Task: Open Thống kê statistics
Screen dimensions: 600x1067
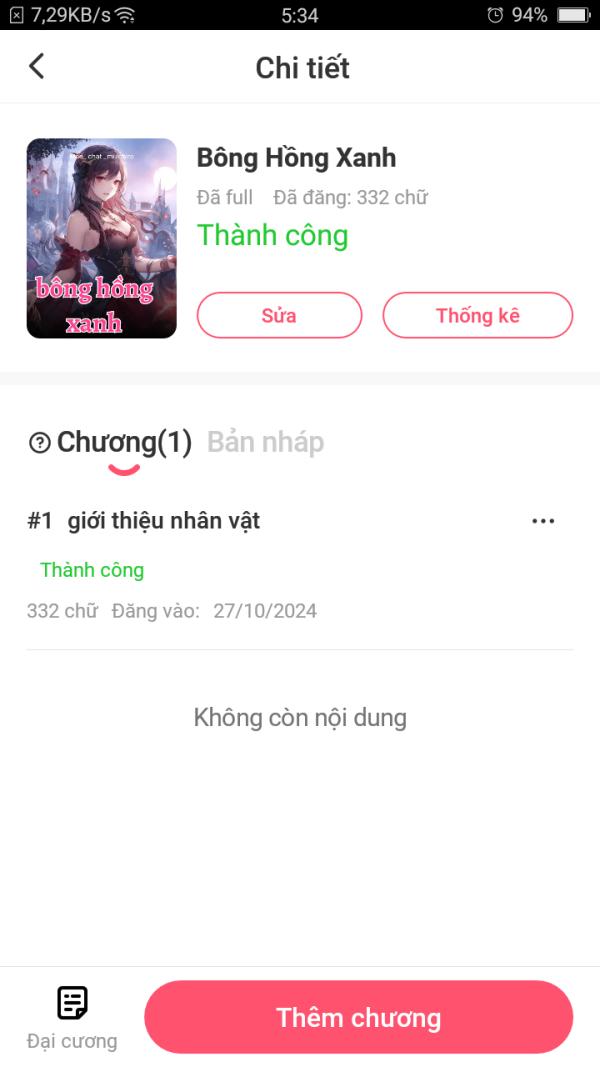Action: 477,316
